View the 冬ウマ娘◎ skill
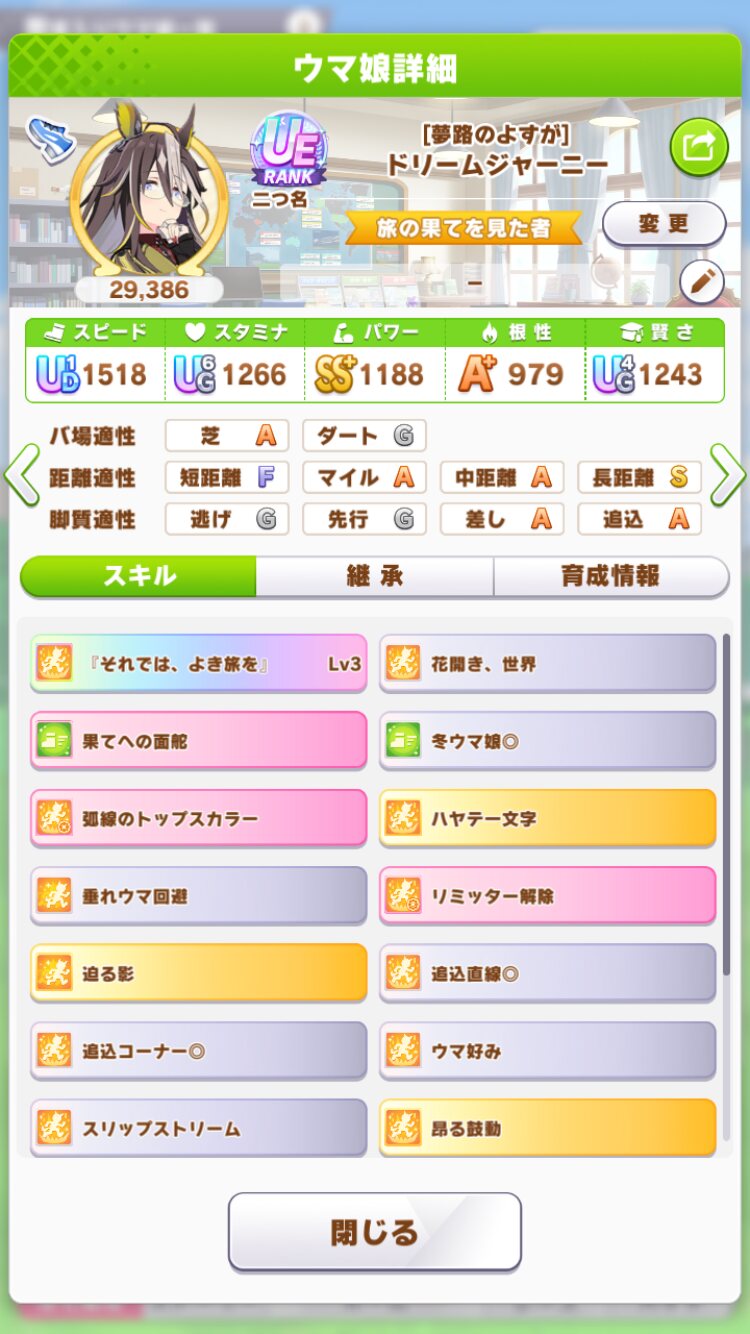Screen dimensions: 750x1334 pyautogui.click(x=547, y=741)
